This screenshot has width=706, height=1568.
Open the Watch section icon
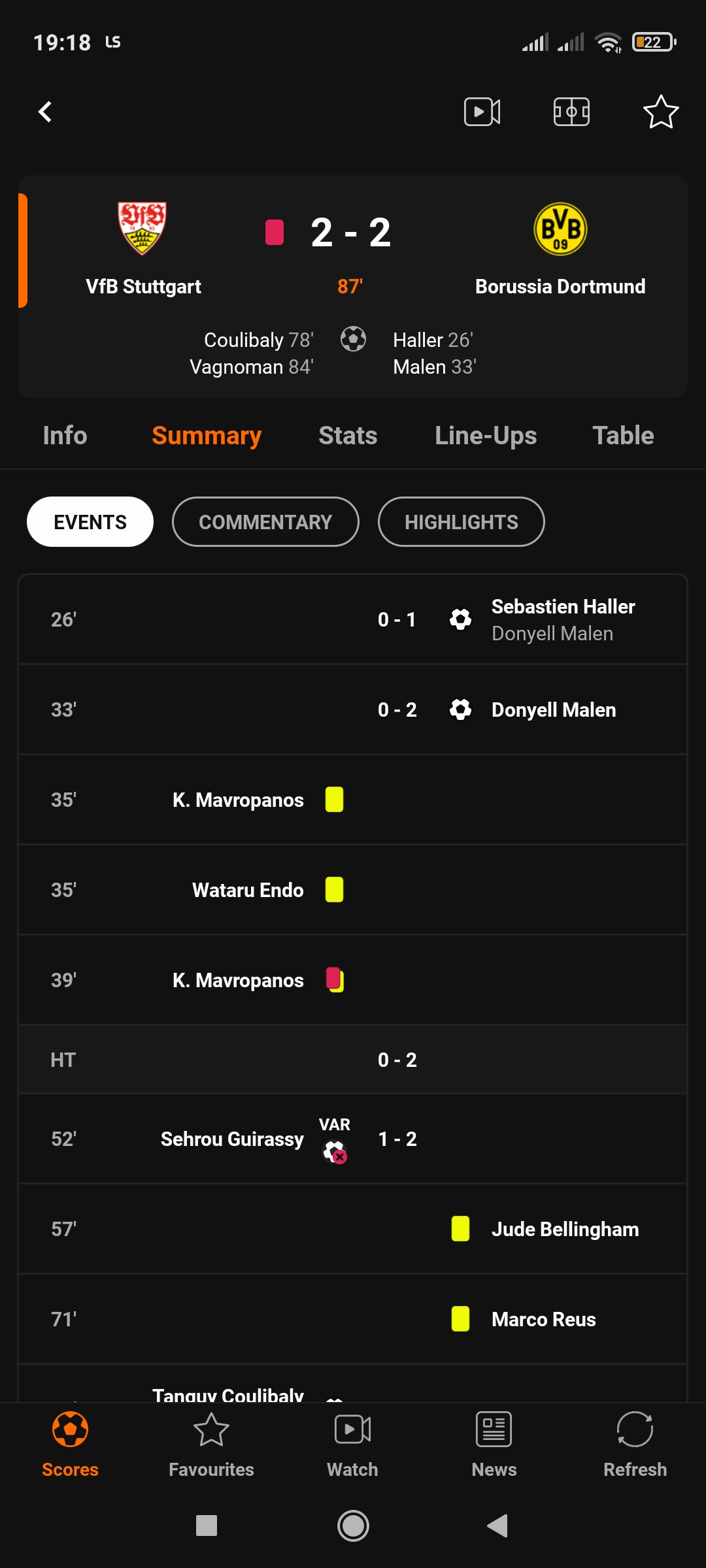click(352, 1444)
